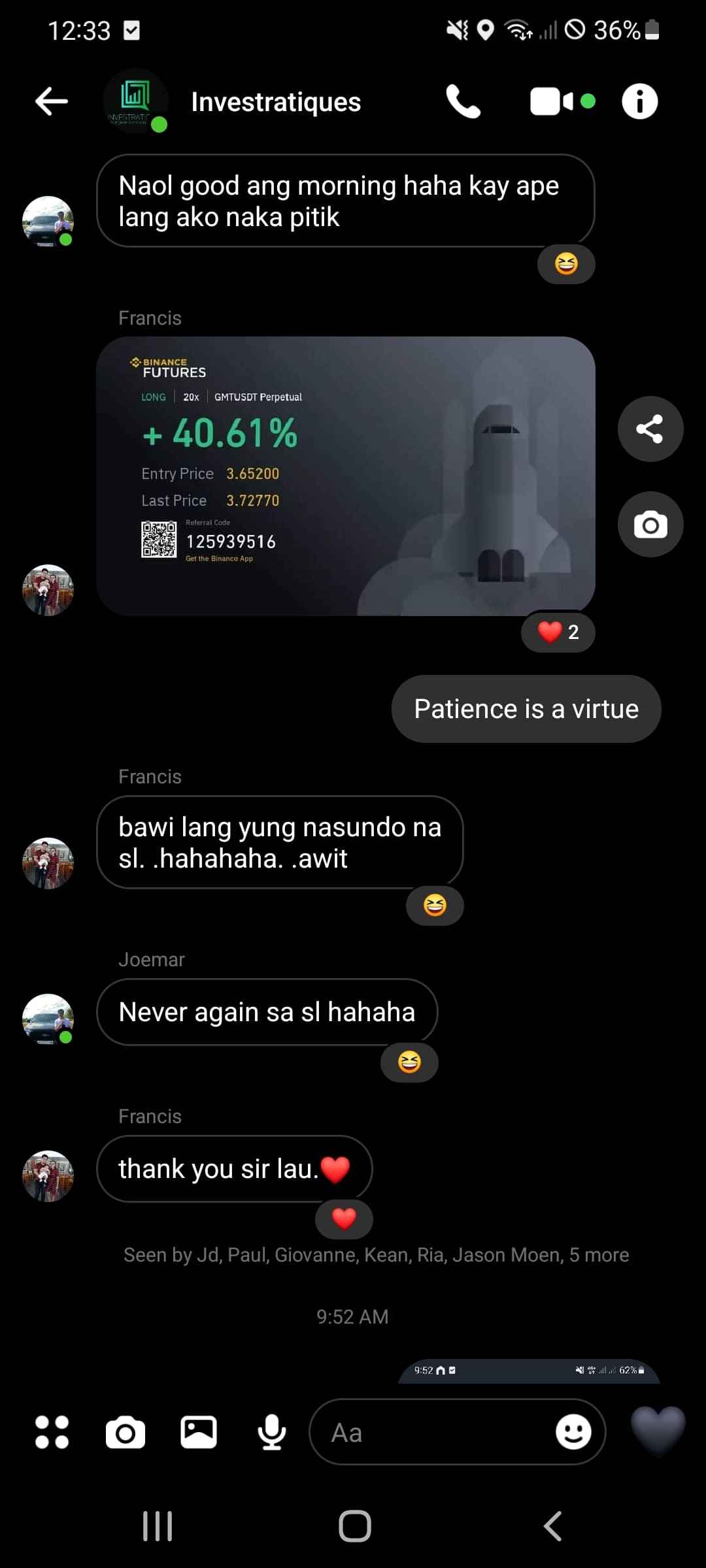Start a video call in this group
The height and width of the screenshot is (1568, 706).
pos(552,101)
